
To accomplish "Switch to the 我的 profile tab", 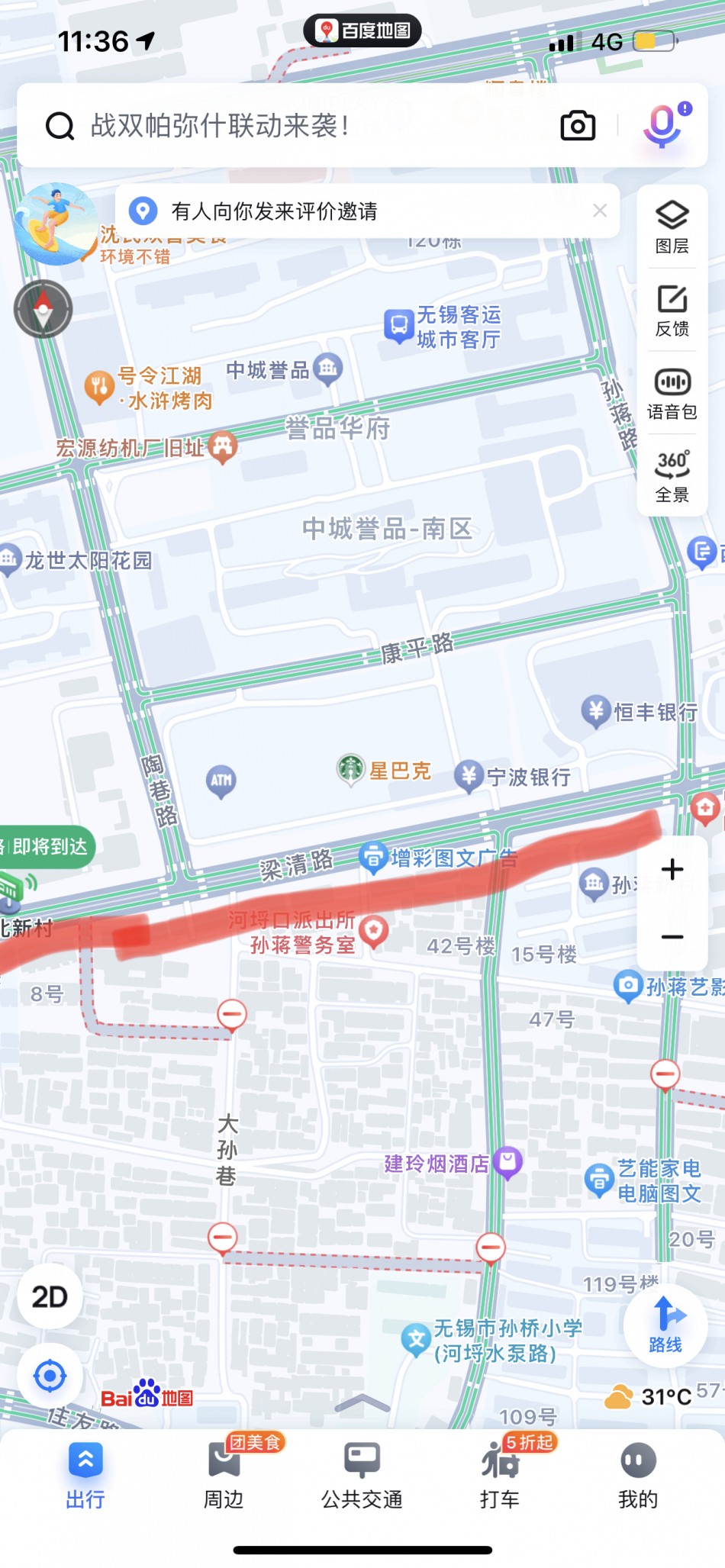I will pos(638,1473).
